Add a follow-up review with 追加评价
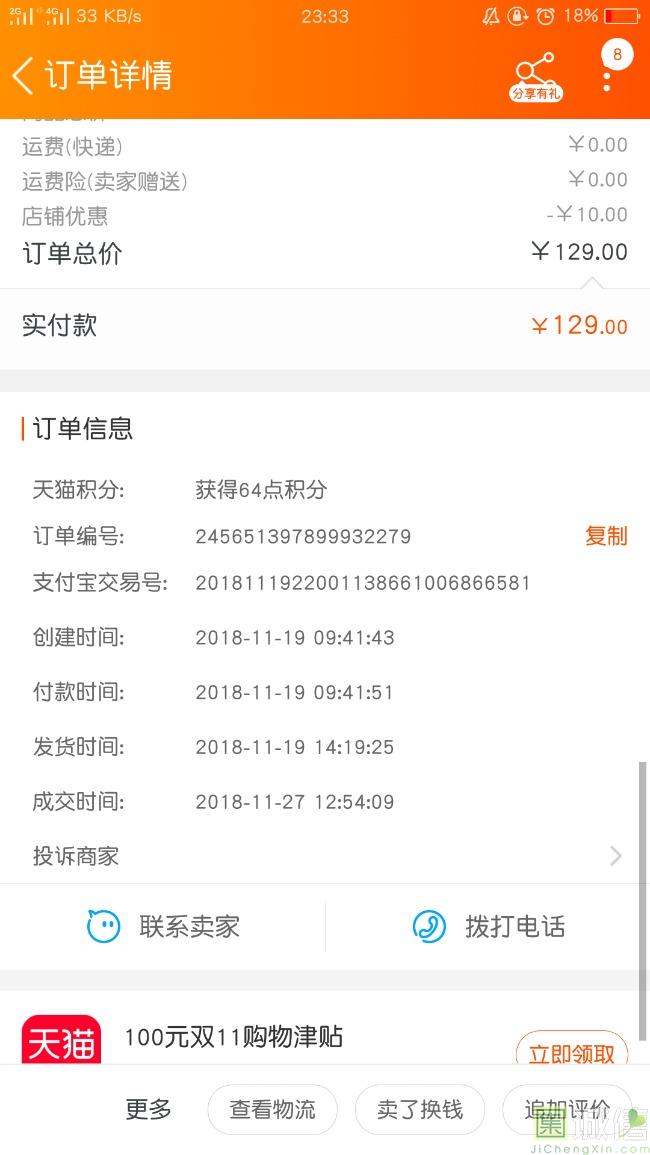The image size is (650, 1155). (x=567, y=1109)
